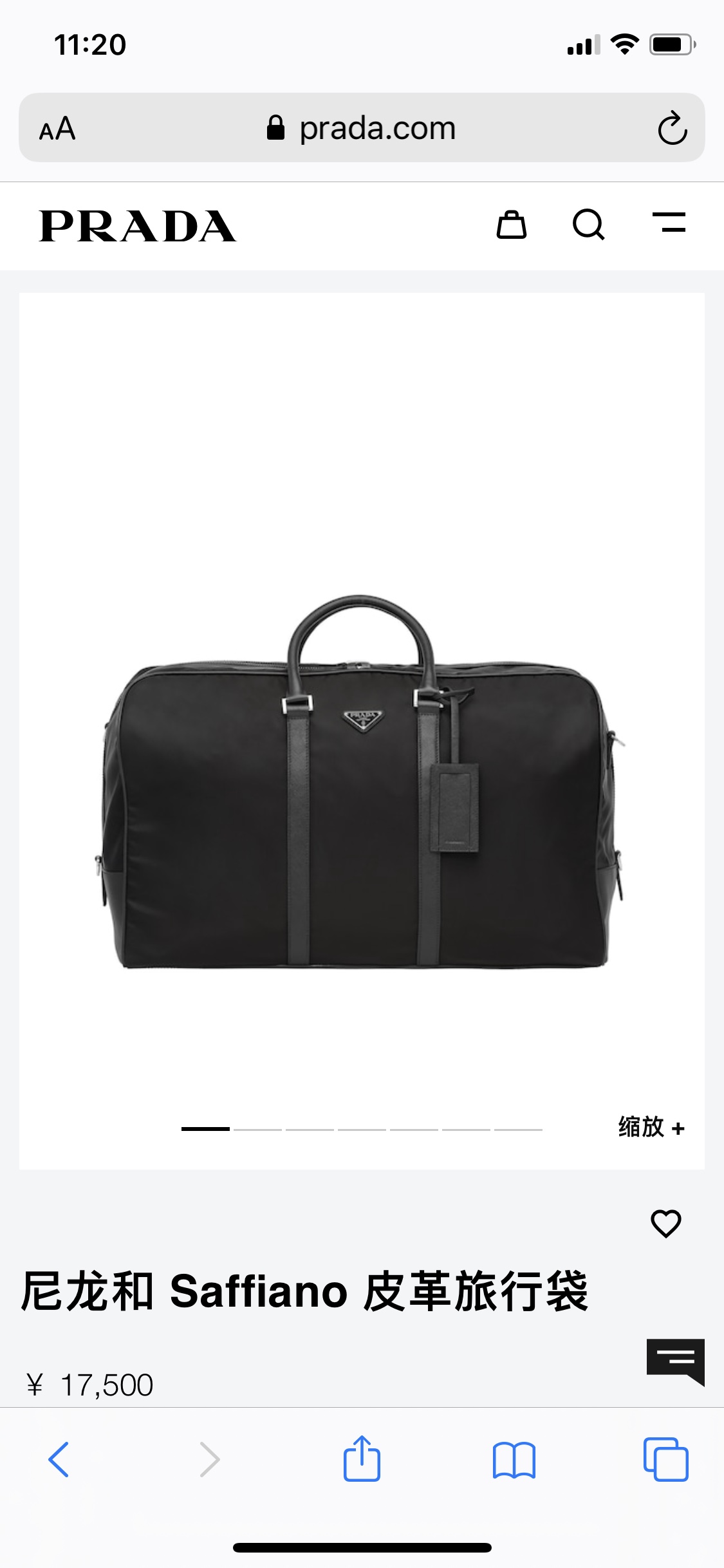Image resolution: width=724 pixels, height=1568 pixels.
Task: Tap the prada.com address bar
Action: click(362, 128)
